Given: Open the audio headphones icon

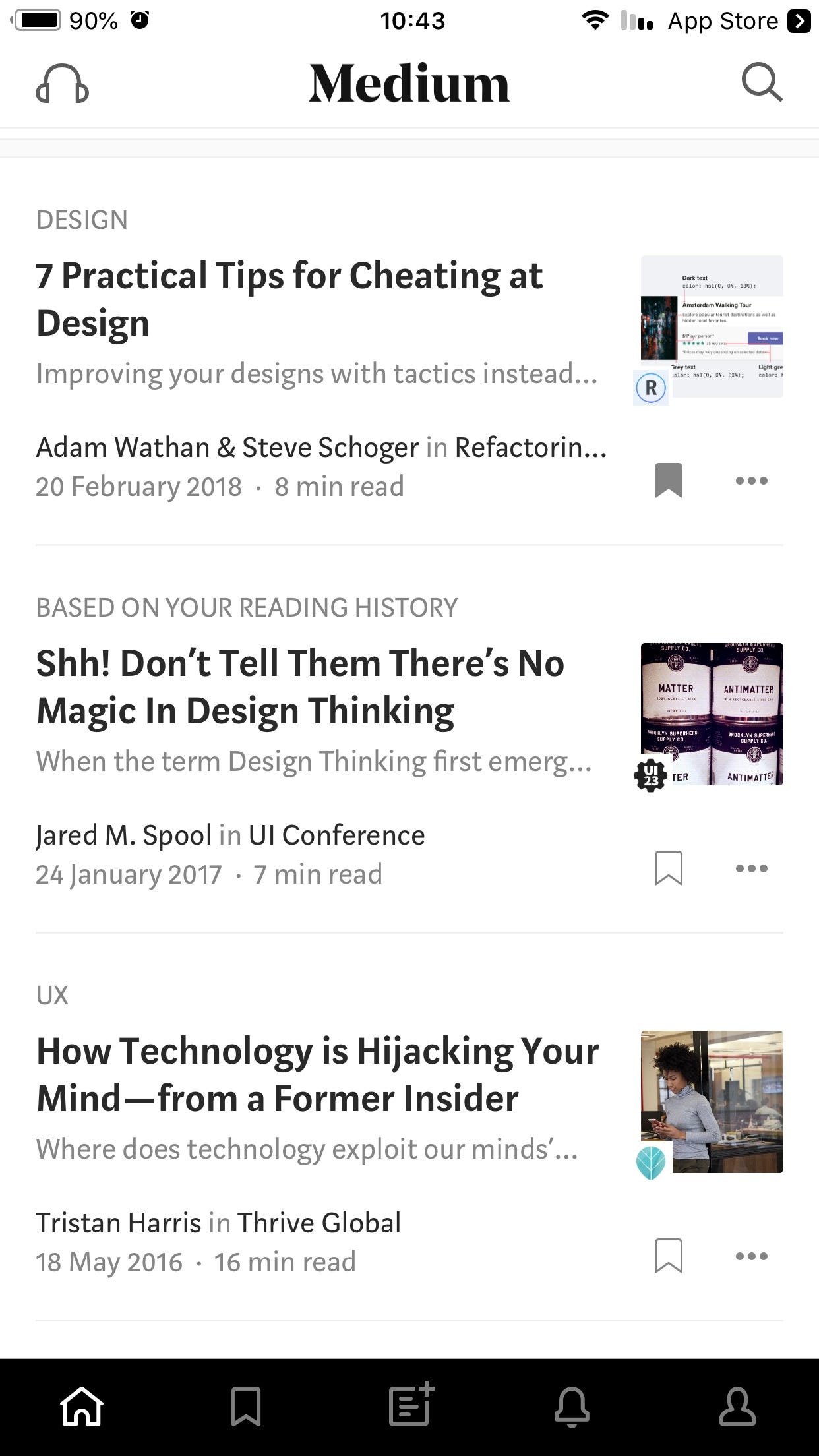Looking at the screenshot, I should coord(62,84).
